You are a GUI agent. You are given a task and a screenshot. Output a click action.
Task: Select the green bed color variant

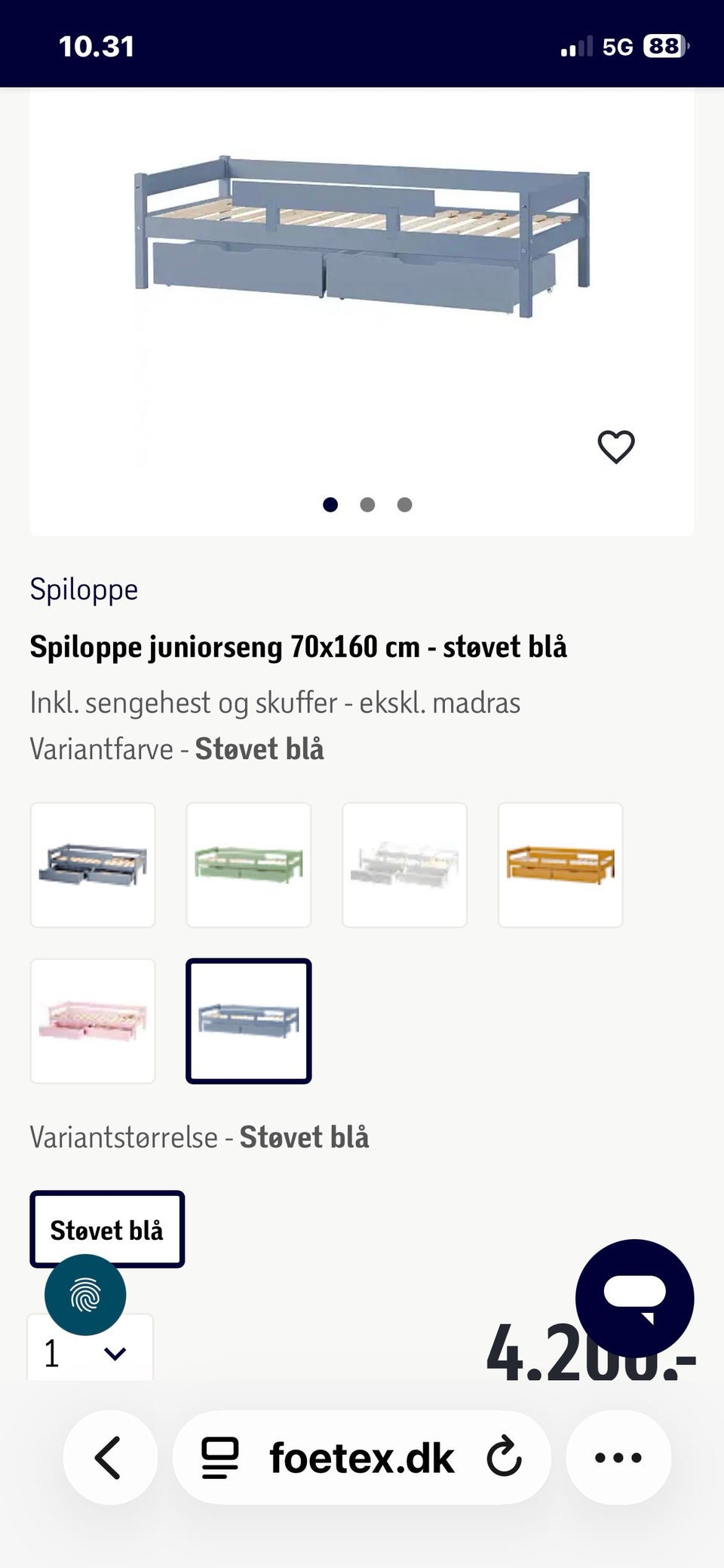(x=249, y=864)
